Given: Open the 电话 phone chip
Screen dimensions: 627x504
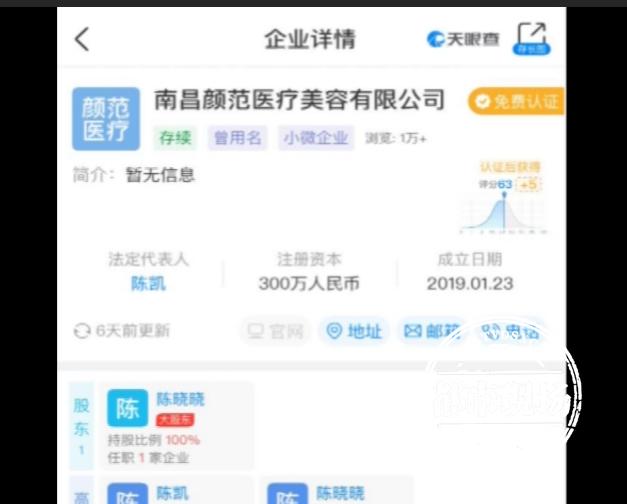Looking at the screenshot, I should [510, 331].
